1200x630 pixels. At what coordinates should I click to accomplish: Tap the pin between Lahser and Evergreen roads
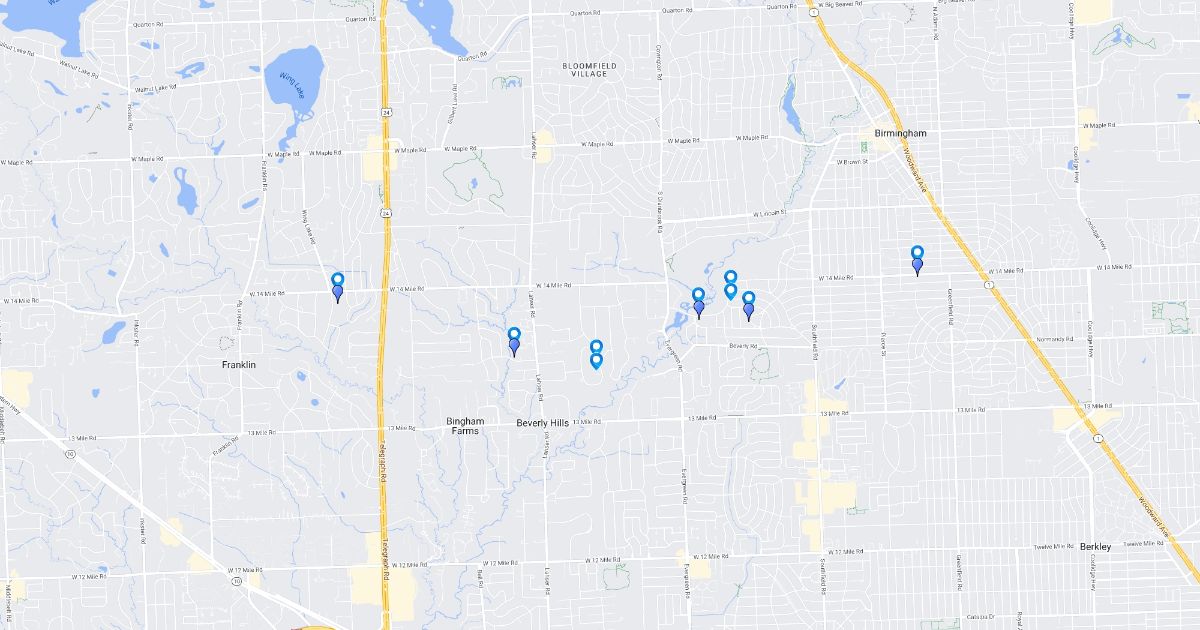pyautogui.click(x=596, y=355)
